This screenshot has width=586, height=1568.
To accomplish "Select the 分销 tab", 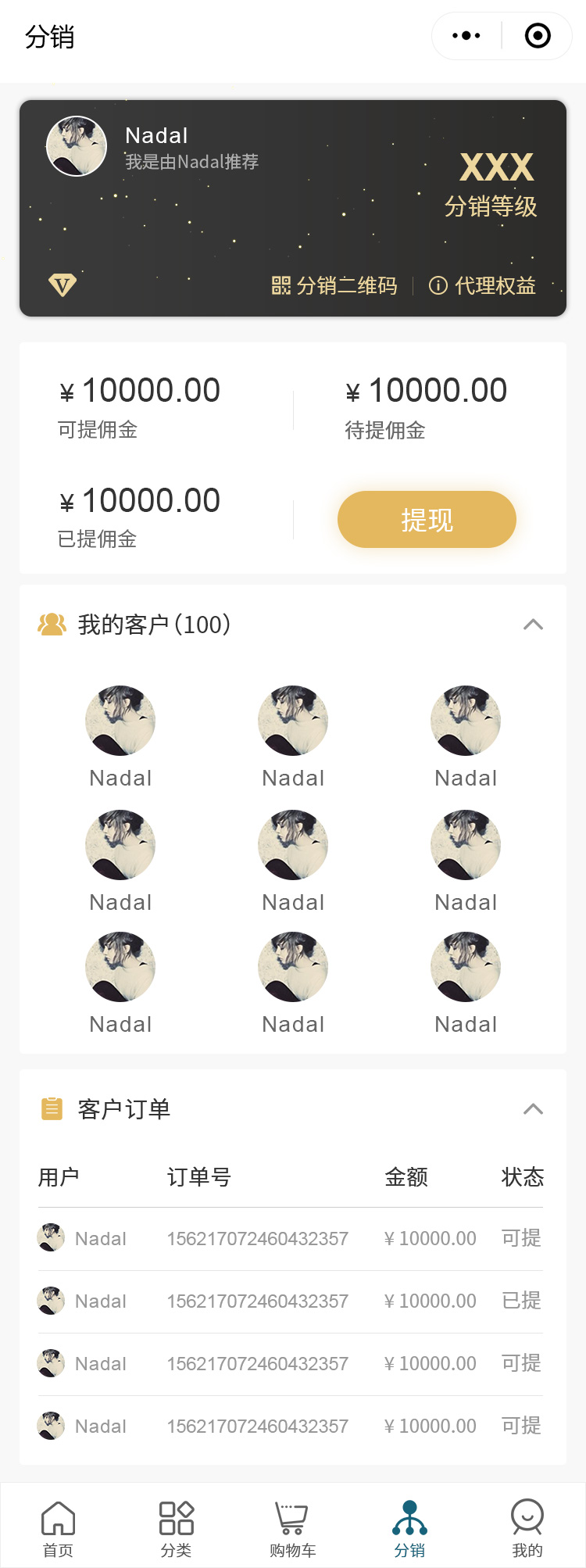I will 410,1528.
